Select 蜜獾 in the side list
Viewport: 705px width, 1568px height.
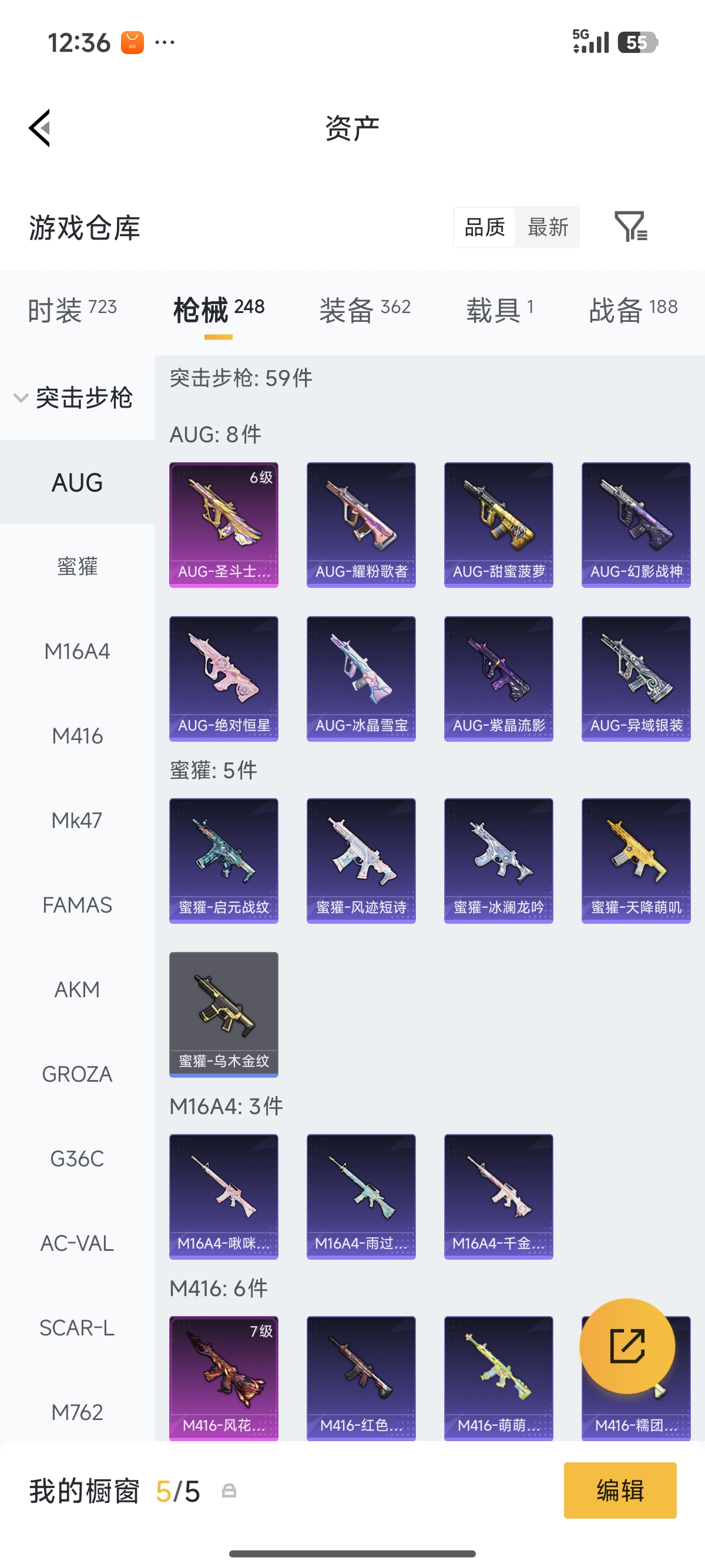click(78, 566)
